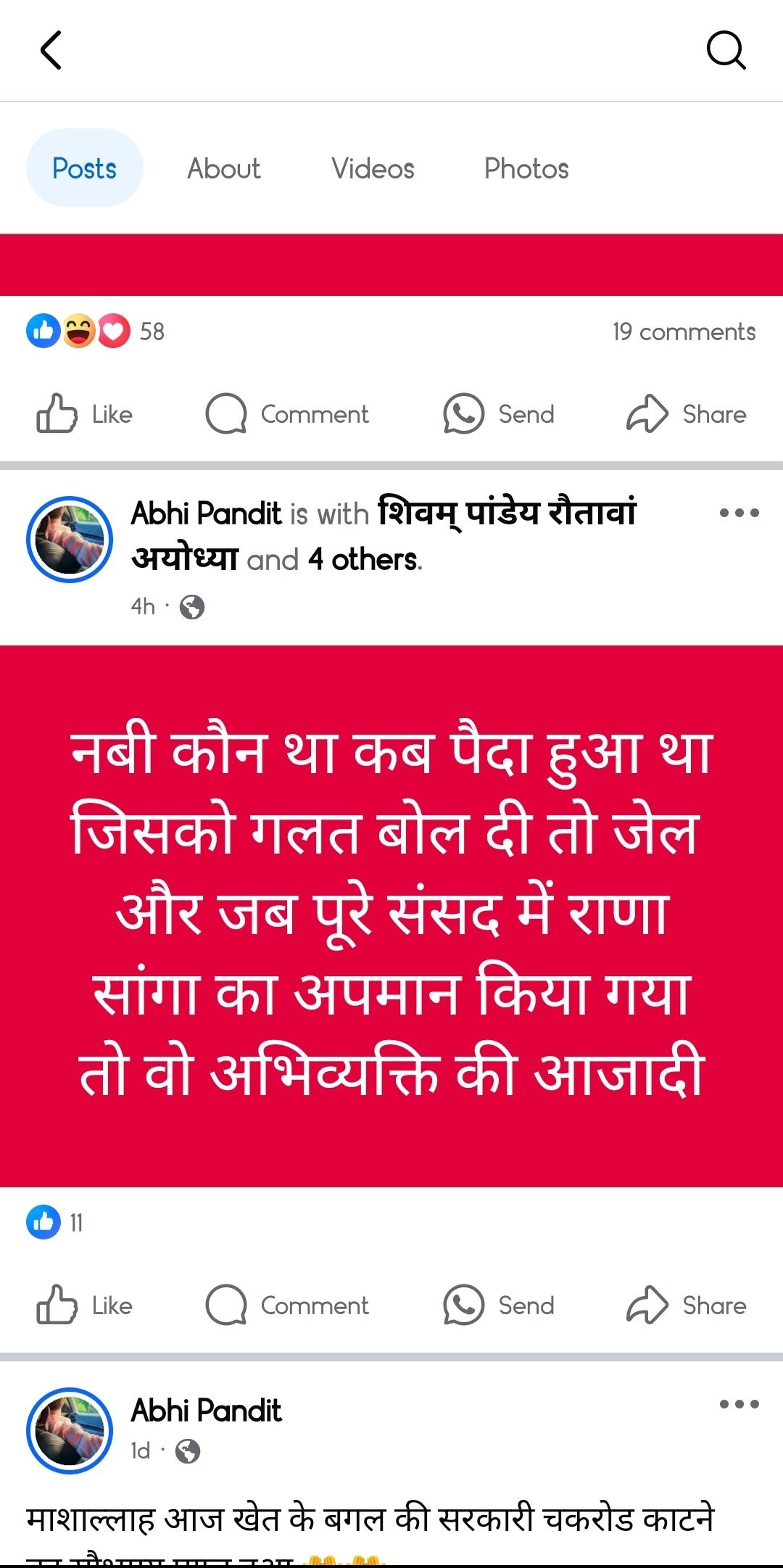Open the search magnifier icon

pos(726,51)
